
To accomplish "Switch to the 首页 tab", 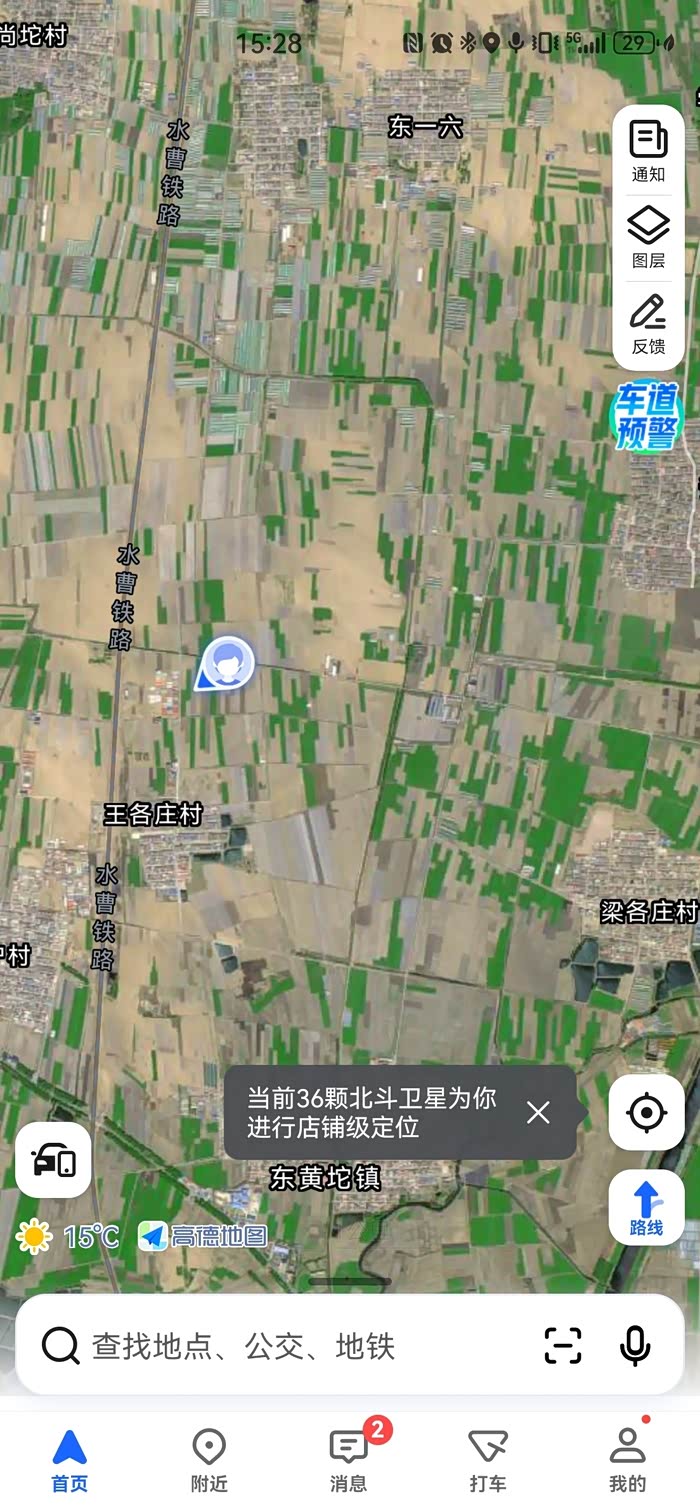I will [x=70, y=1459].
